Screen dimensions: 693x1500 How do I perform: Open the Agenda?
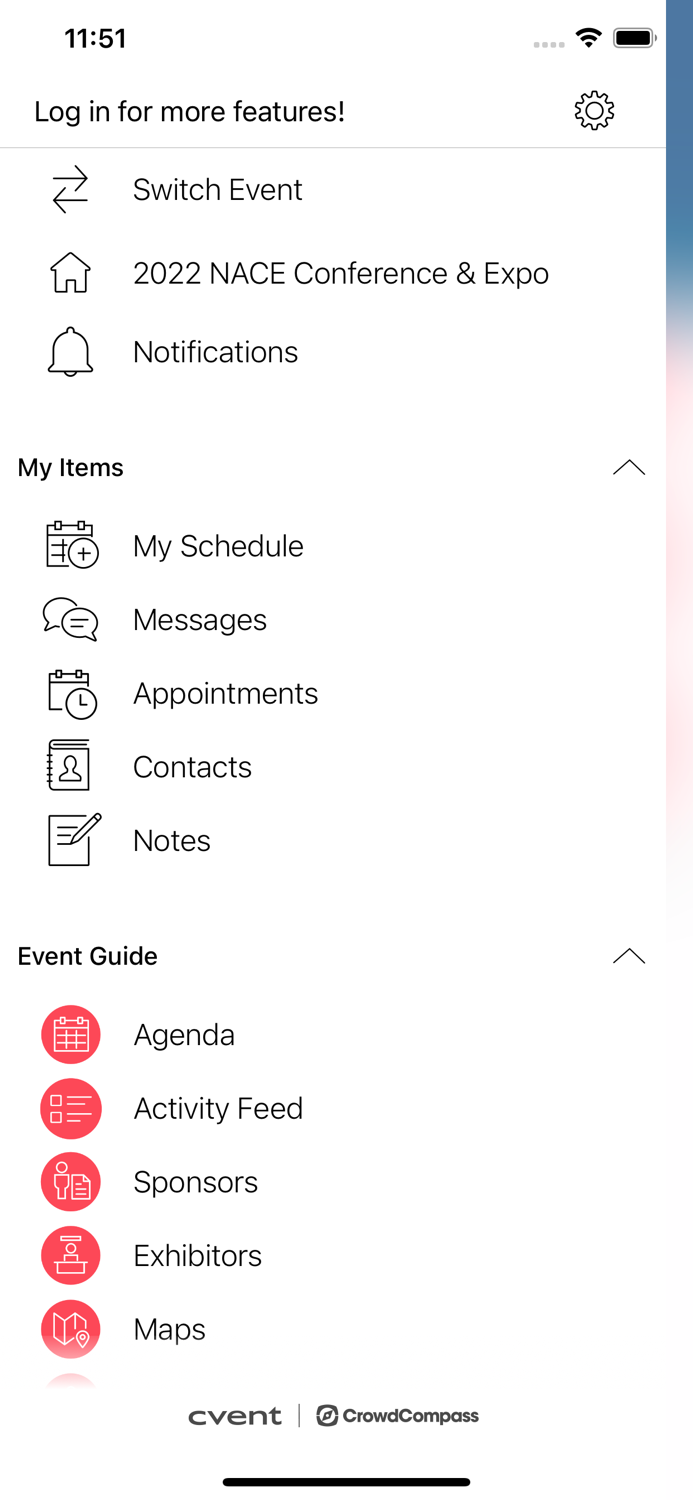184,1035
